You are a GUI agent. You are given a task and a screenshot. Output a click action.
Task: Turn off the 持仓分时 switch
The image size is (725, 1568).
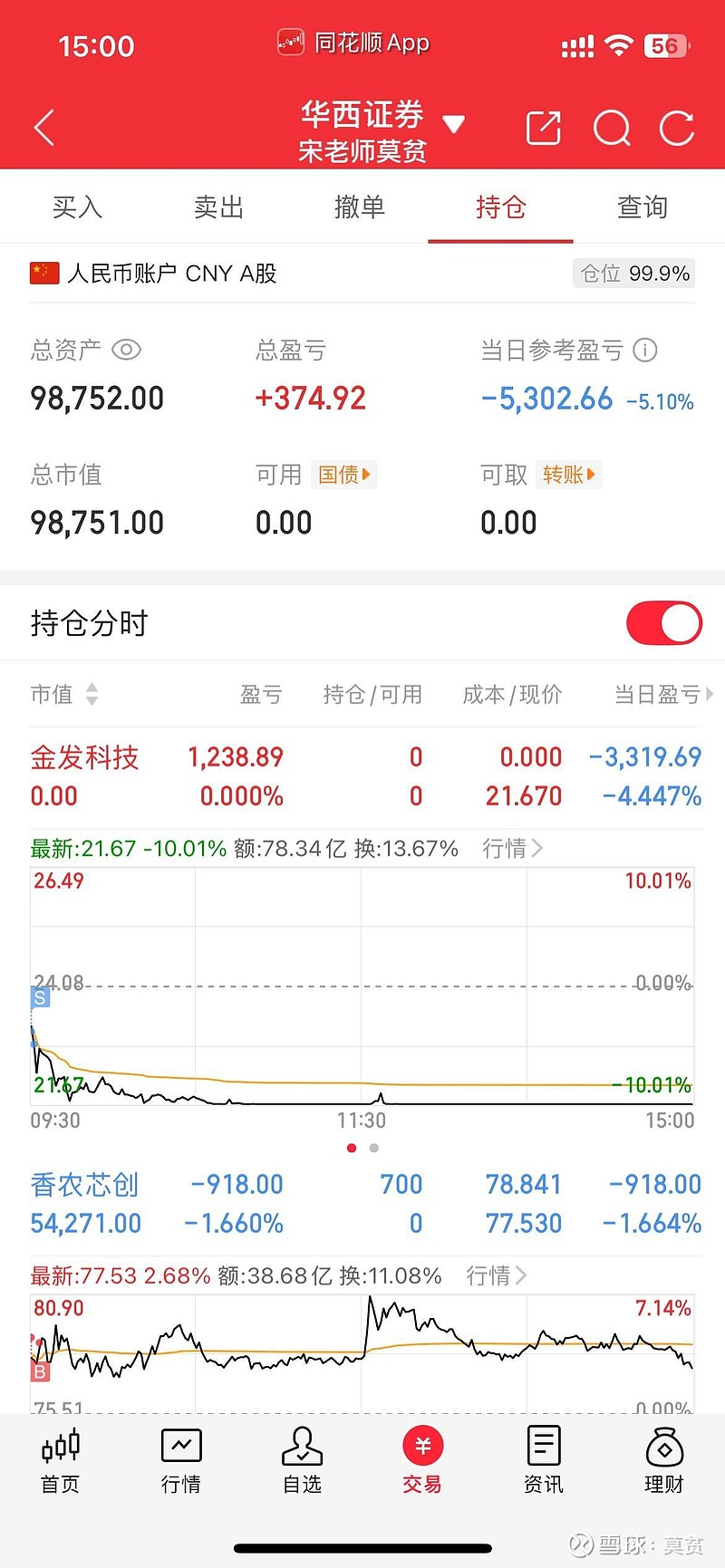(x=664, y=623)
